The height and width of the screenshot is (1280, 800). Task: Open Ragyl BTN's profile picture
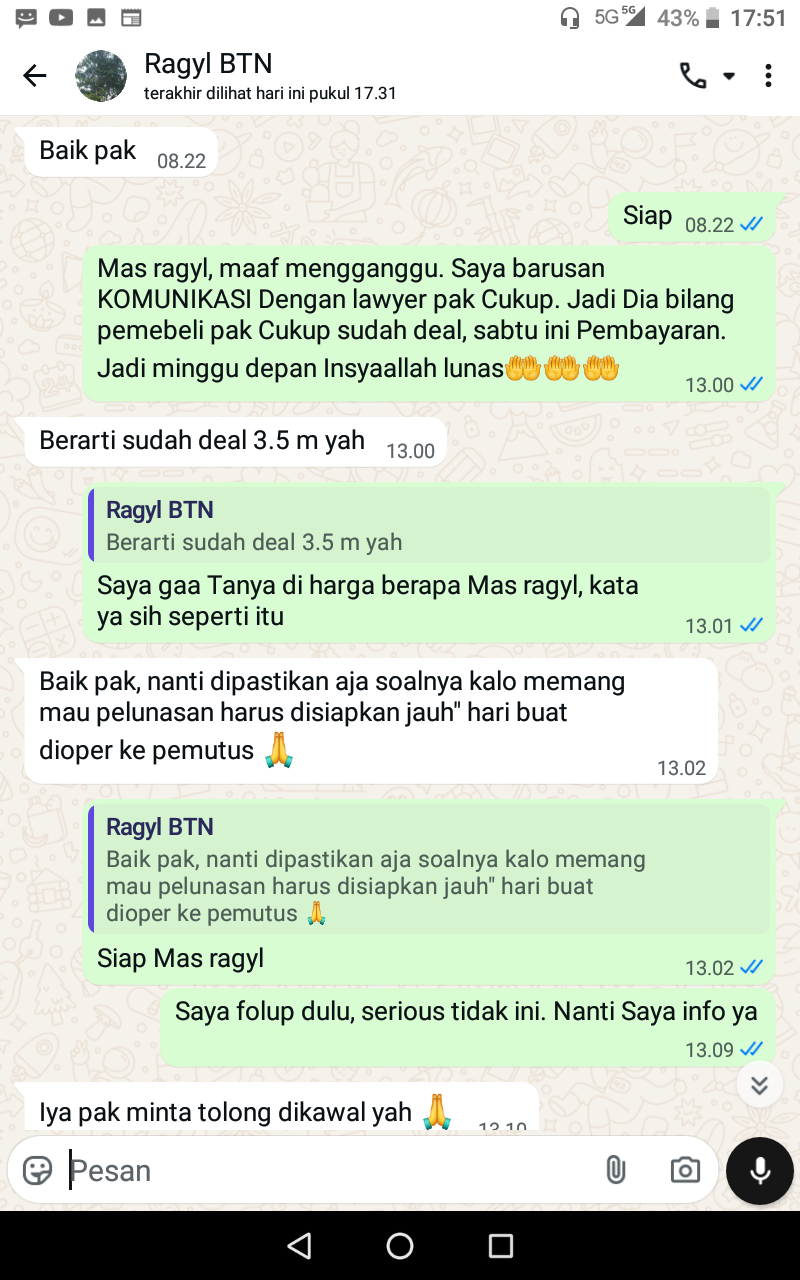tap(101, 76)
